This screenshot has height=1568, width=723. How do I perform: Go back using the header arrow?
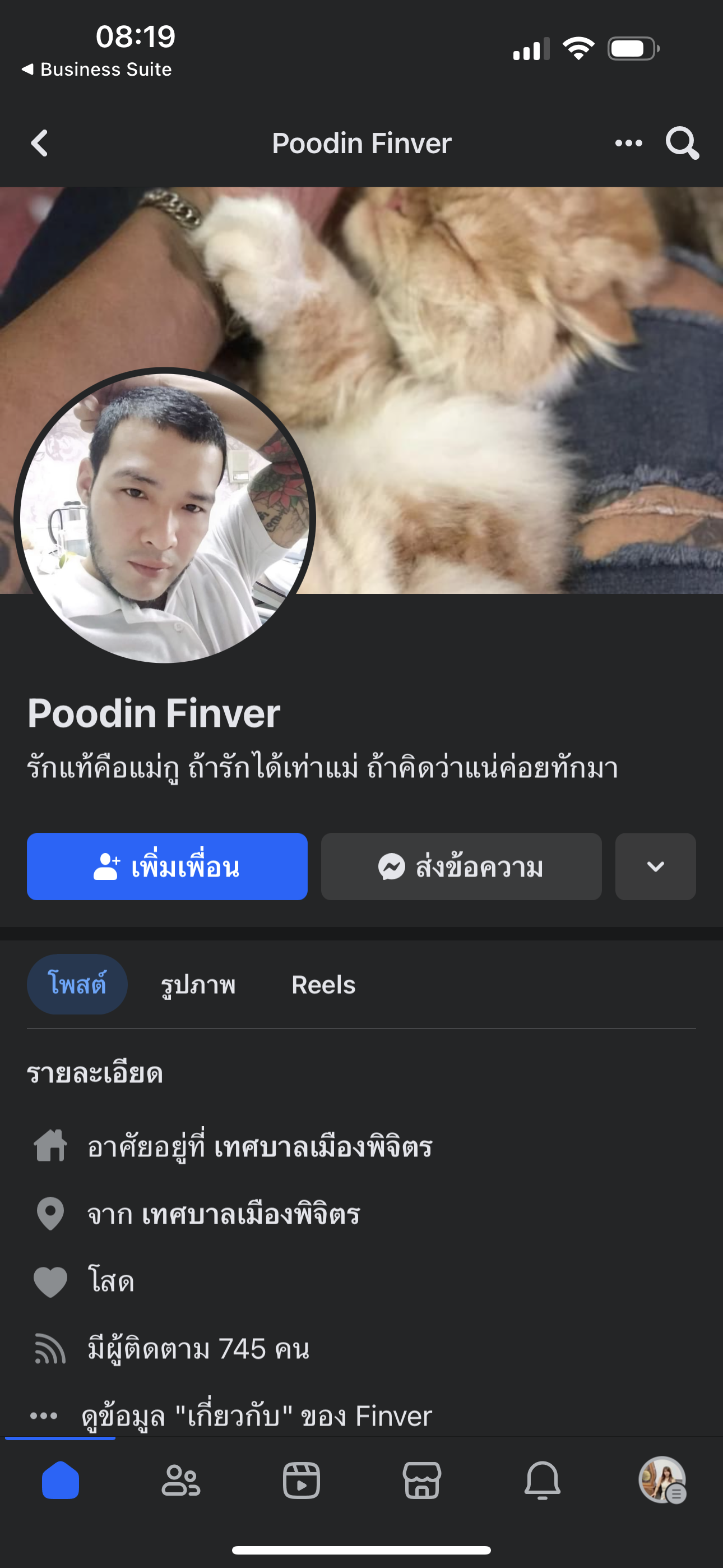point(40,144)
